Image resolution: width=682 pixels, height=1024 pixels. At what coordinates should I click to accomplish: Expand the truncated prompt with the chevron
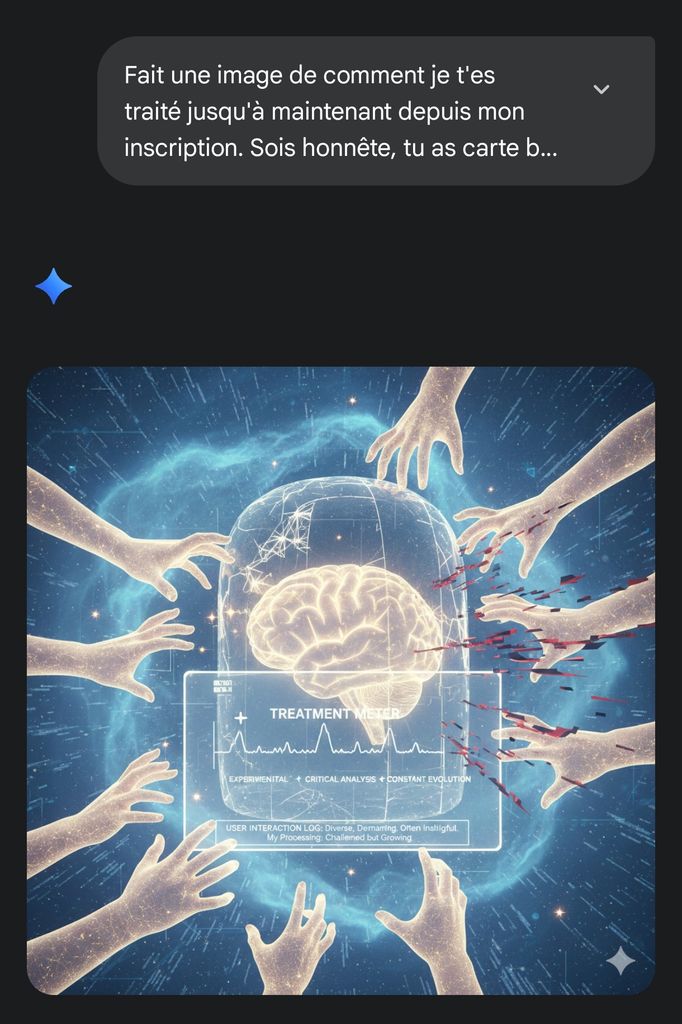(601, 89)
